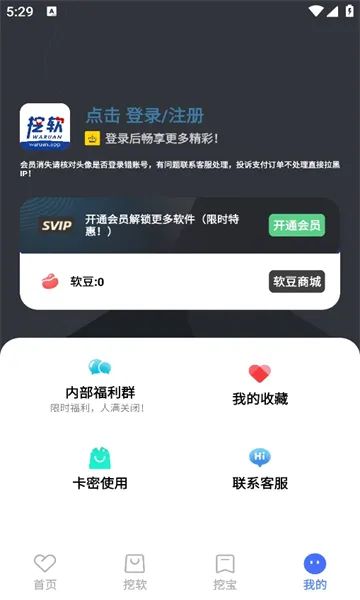360x600 pixels.
Task: Switch to the 首页 tab
Action: (45, 572)
